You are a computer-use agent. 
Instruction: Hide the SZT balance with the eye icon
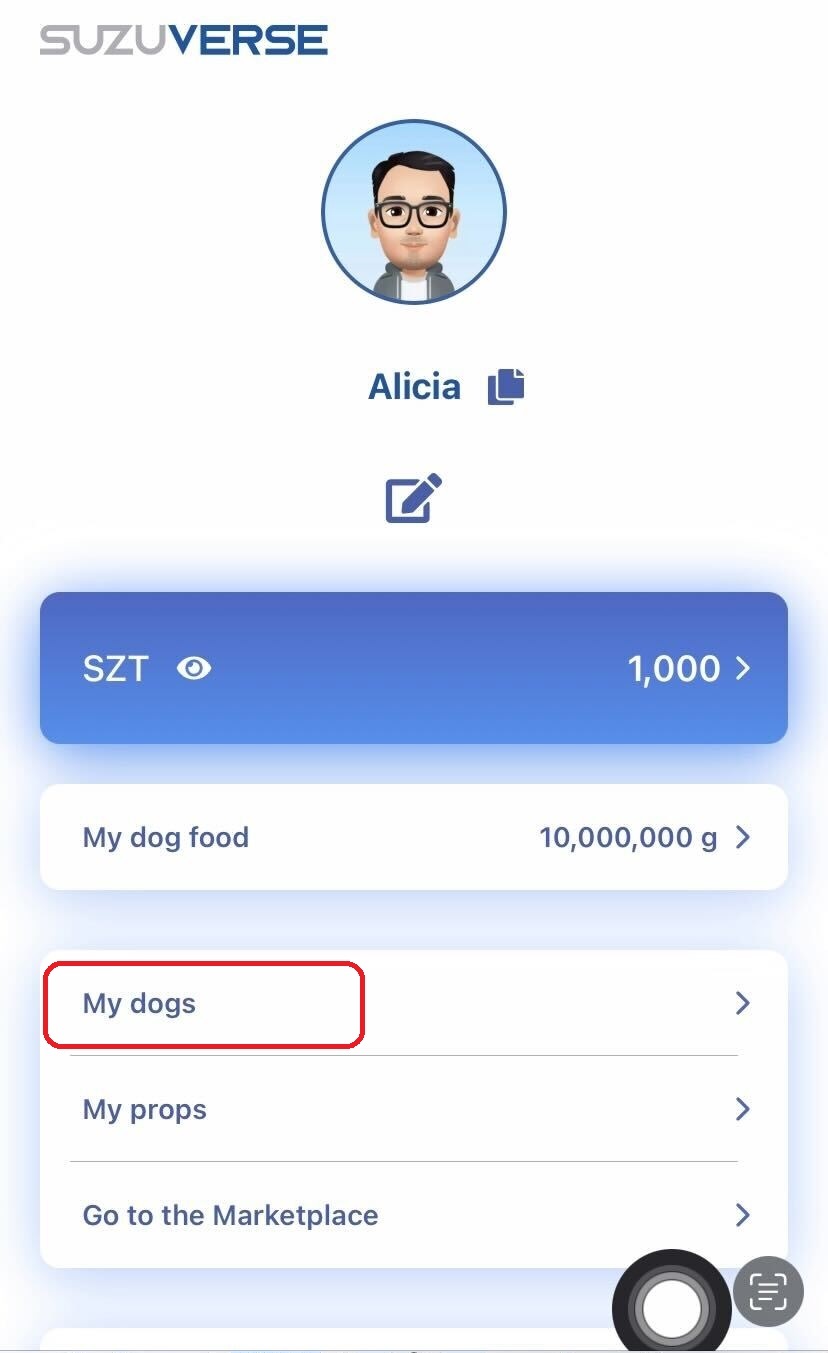point(193,668)
